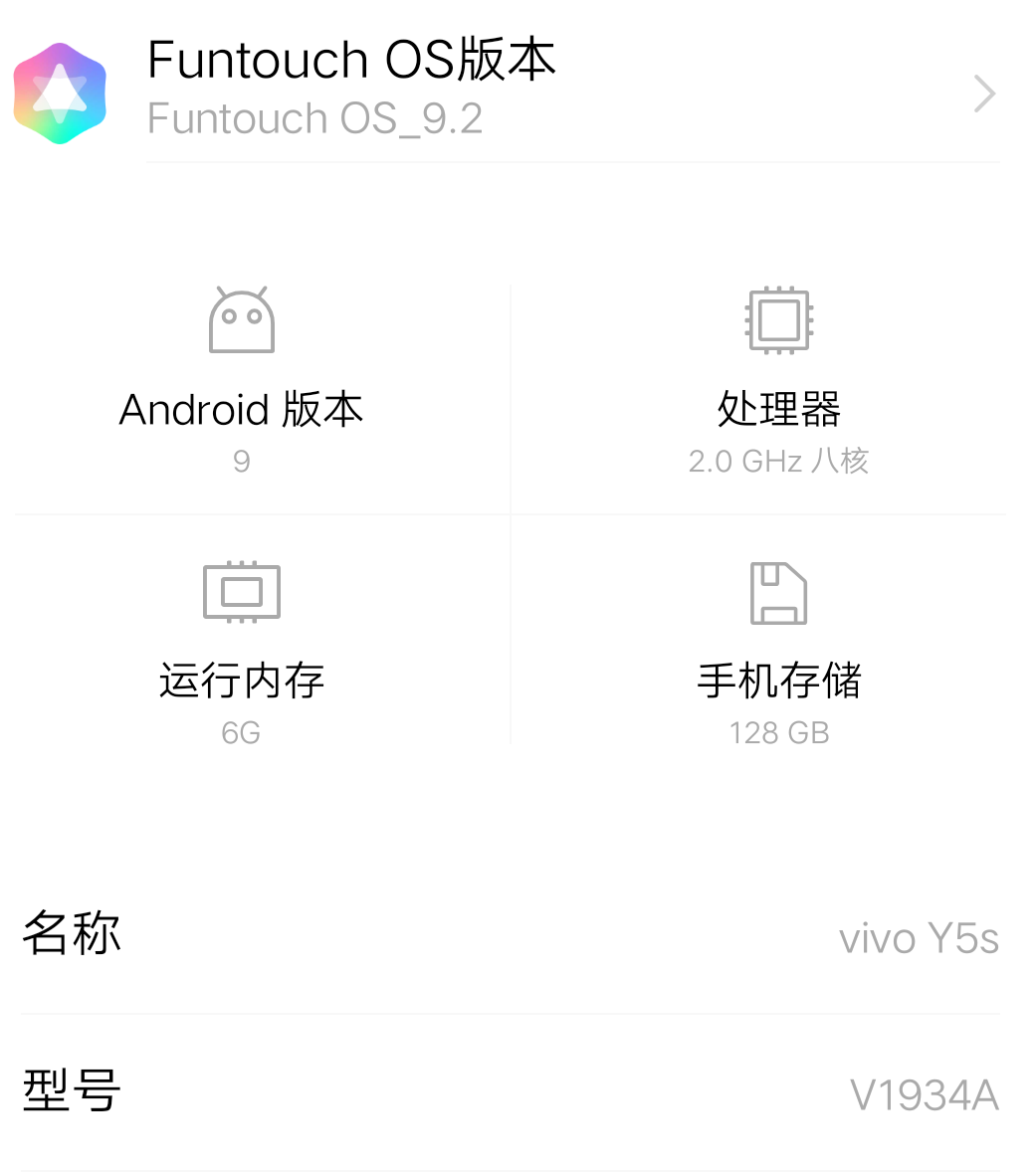Open the Funtouch OS版本 row
The image size is (1036, 1175).
click(x=518, y=90)
